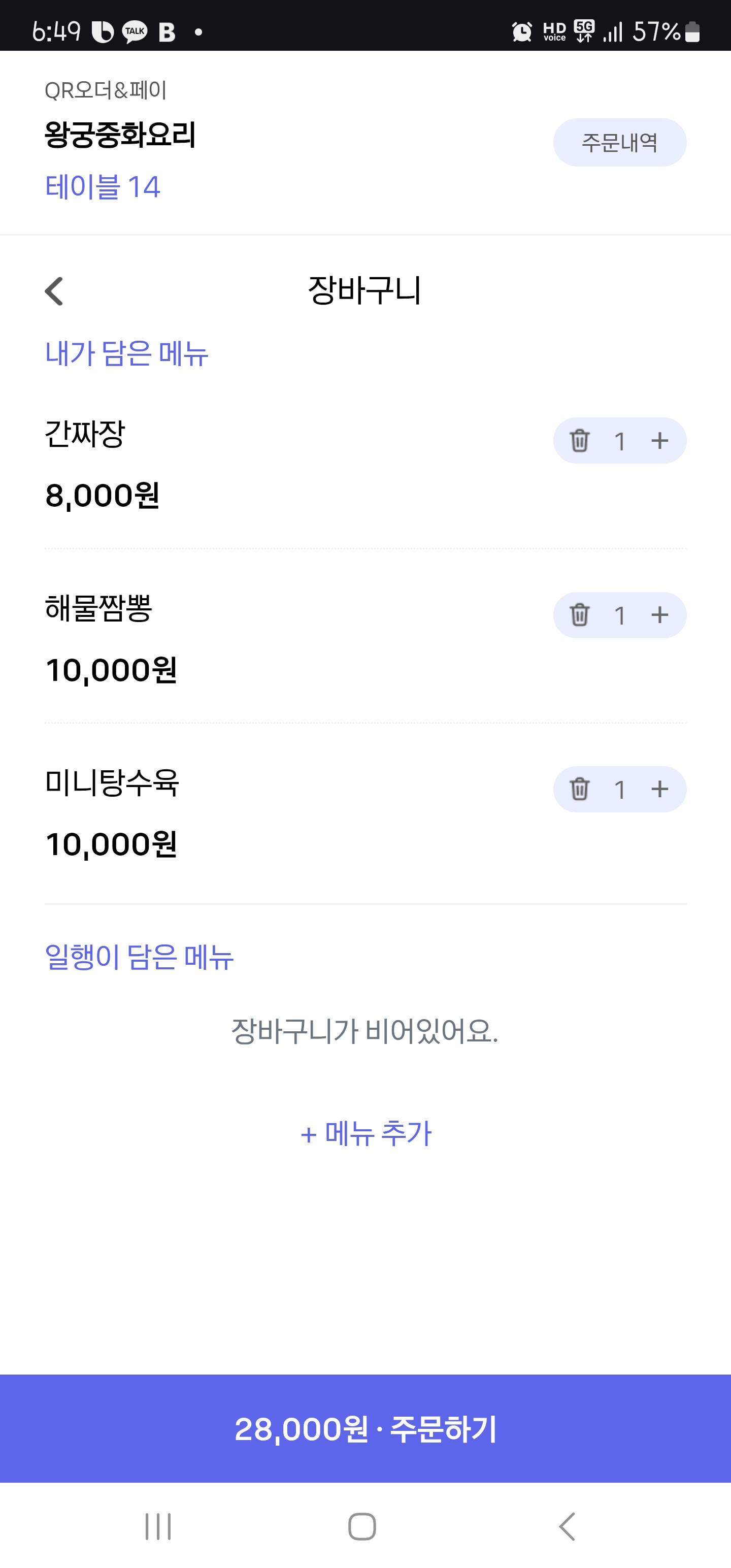The width and height of the screenshot is (731, 1568).
Task: Tap the + 메뉴 추가 link
Action: click(366, 1133)
